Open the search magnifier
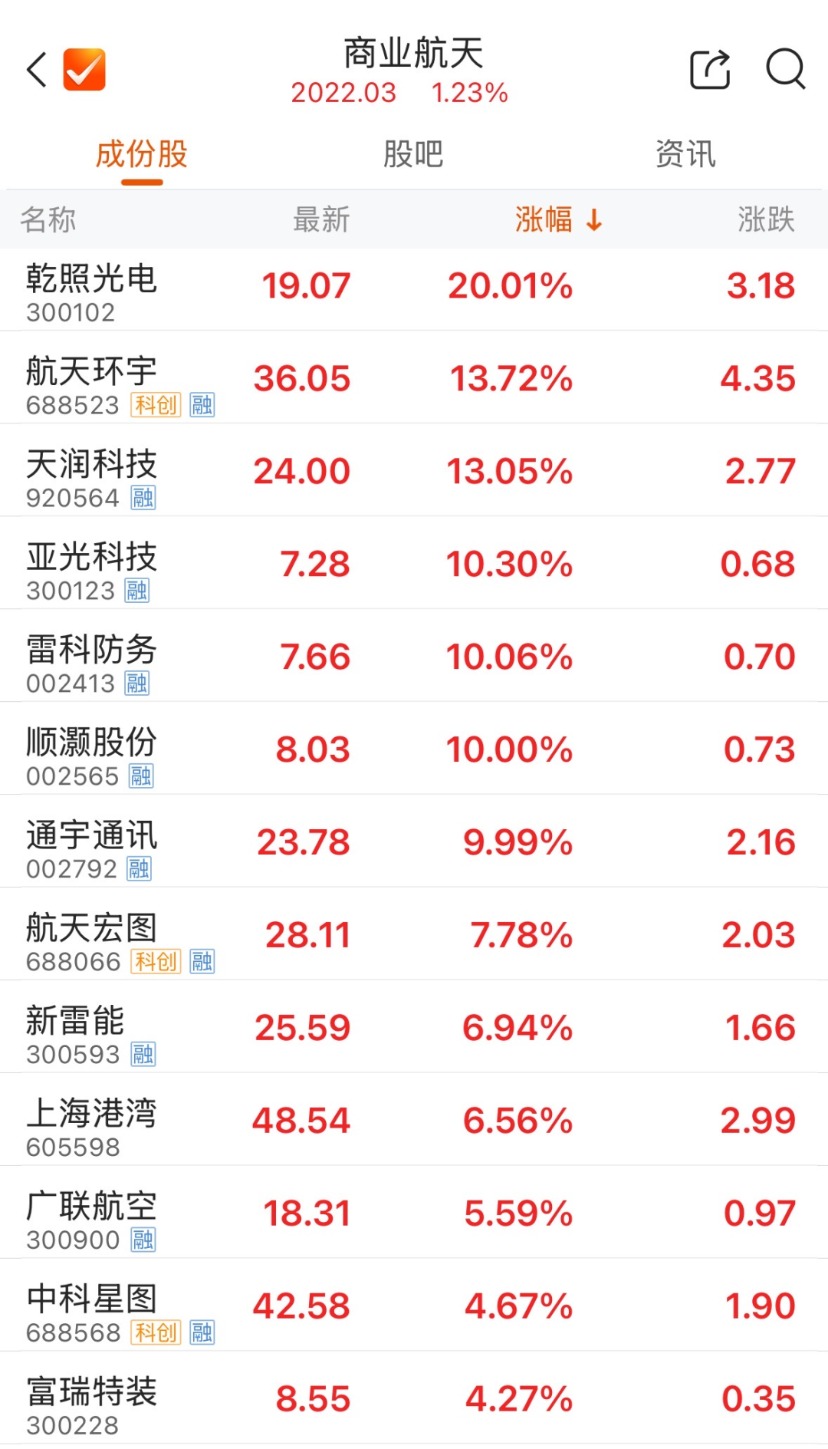The height and width of the screenshot is (1449, 828). tap(785, 70)
